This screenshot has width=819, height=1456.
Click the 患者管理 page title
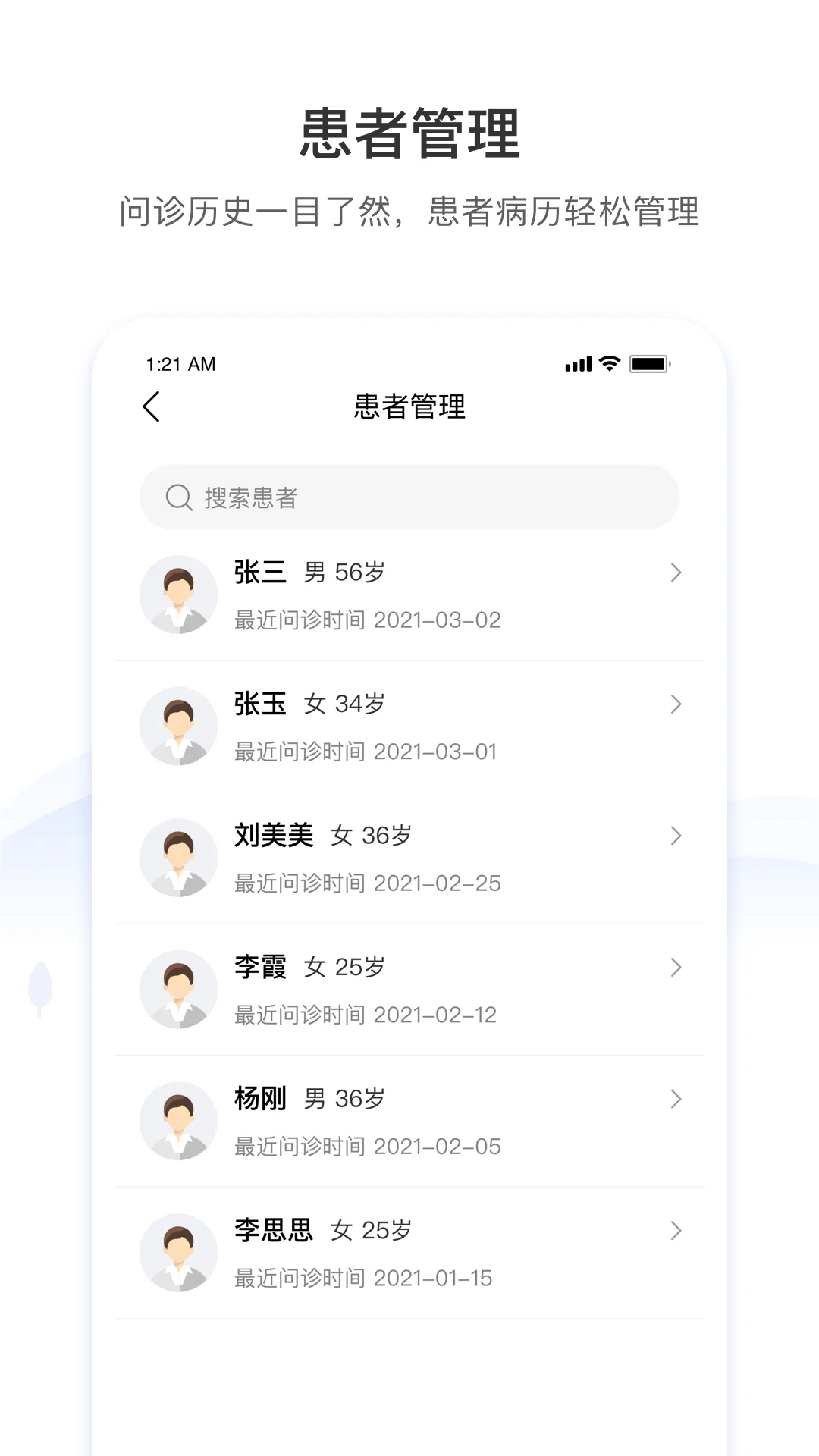pos(408,406)
